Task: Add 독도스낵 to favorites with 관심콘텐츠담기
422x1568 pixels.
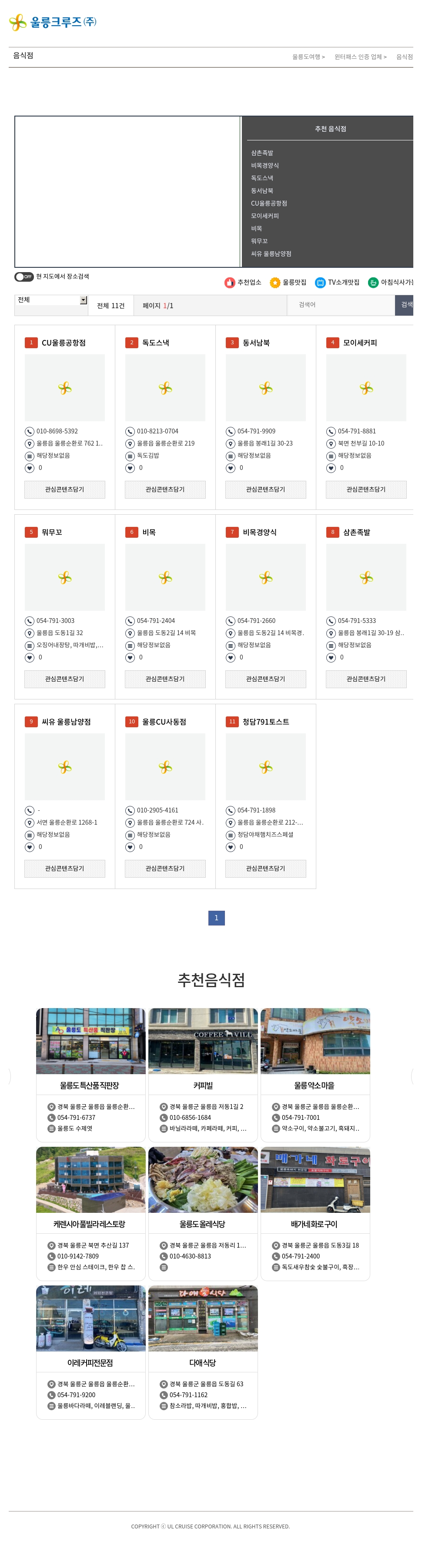Action: point(165,489)
